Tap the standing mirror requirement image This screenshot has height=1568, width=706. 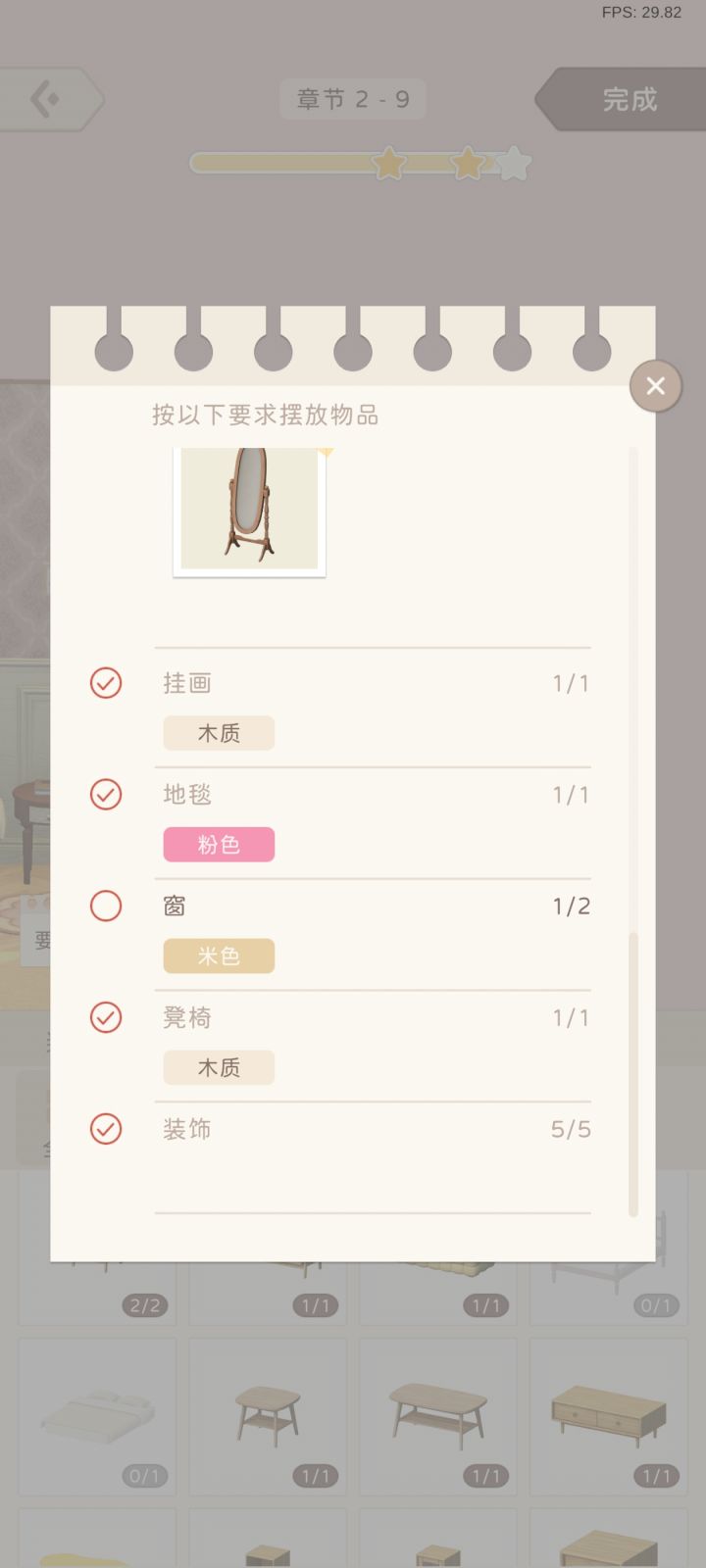tap(248, 511)
